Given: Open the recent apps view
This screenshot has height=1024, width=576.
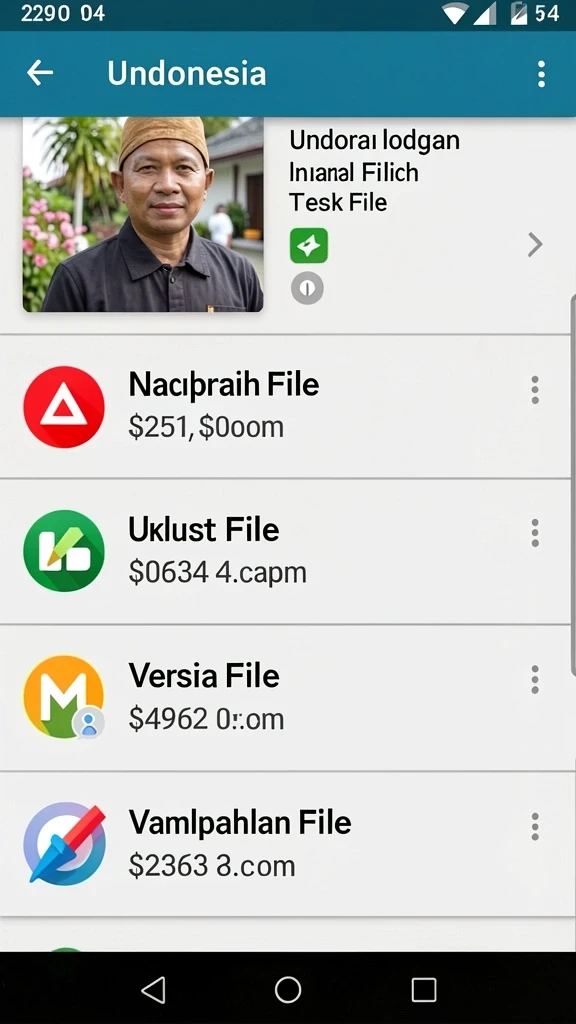Looking at the screenshot, I should tap(424, 990).
